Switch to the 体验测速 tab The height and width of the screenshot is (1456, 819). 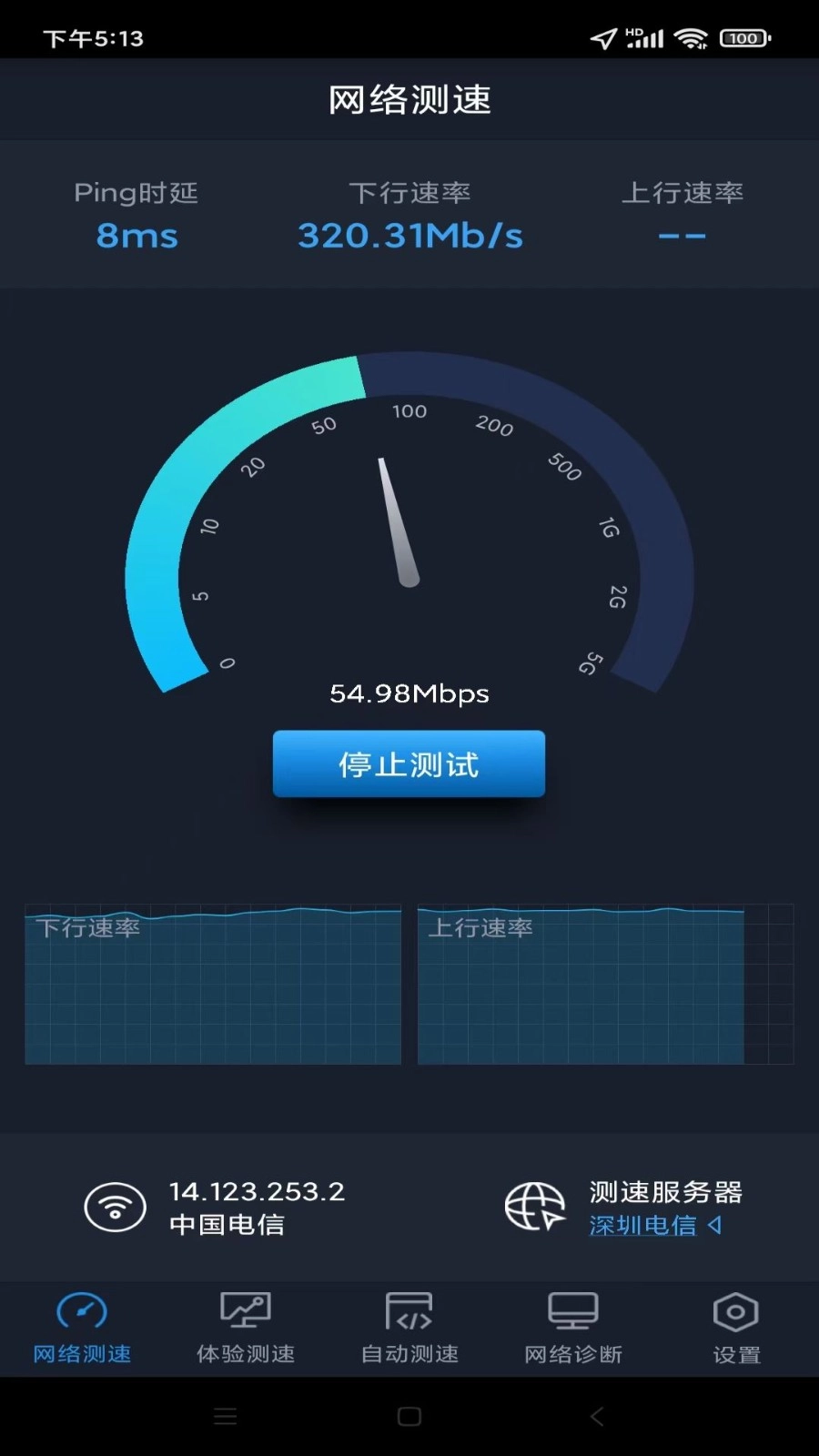coord(246,1329)
